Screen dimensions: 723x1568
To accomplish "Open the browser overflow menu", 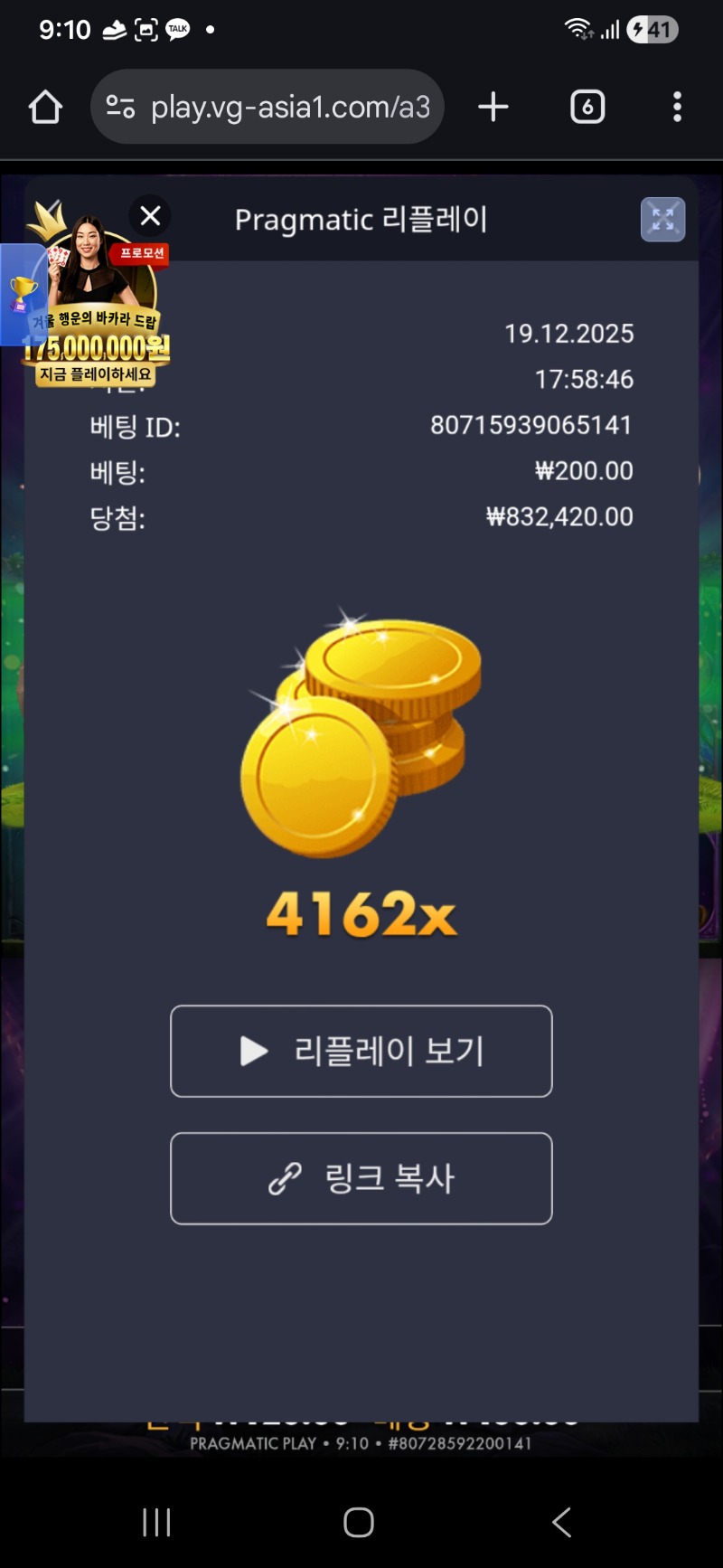I will pyautogui.click(x=677, y=108).
